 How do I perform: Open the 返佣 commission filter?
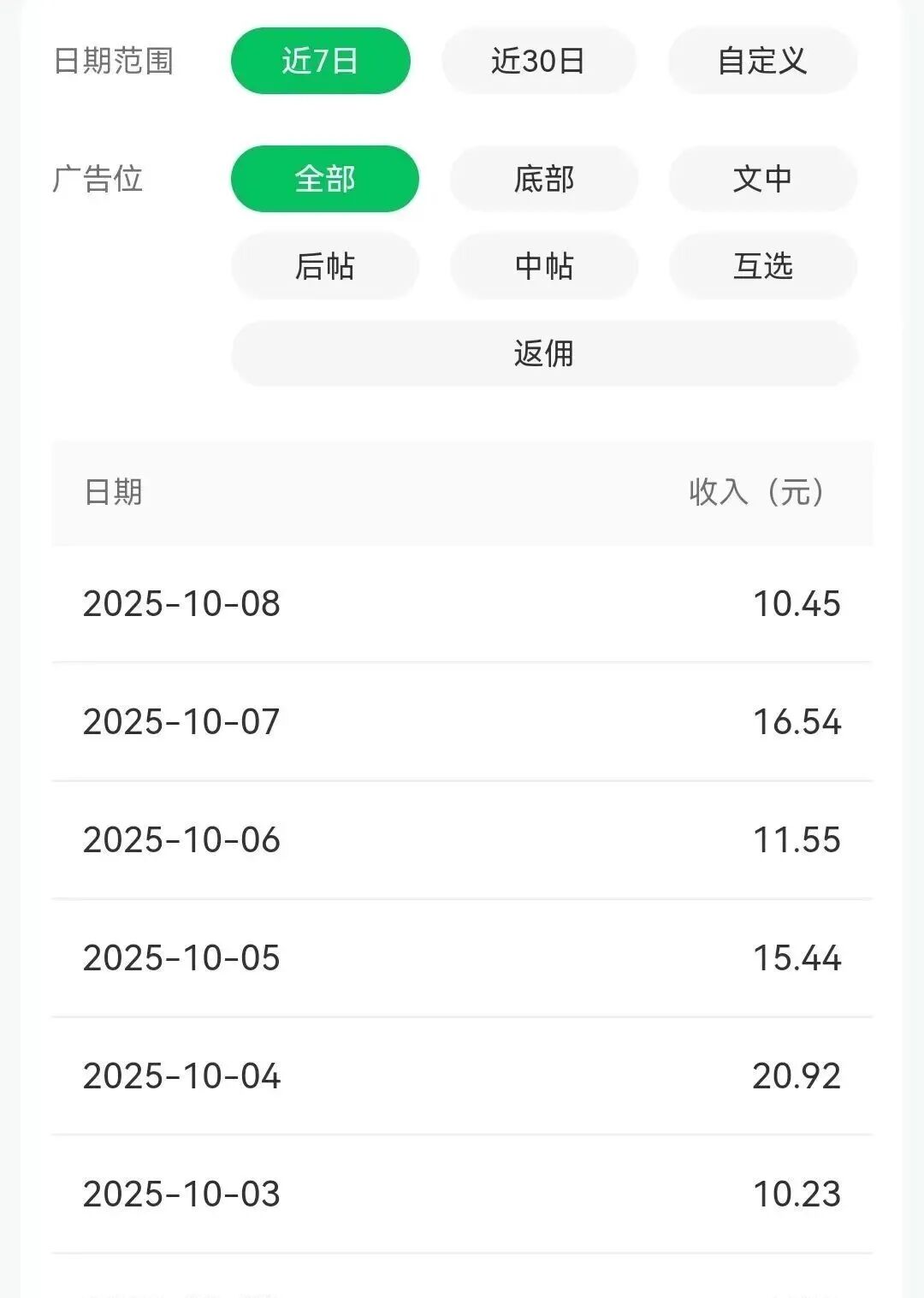pyautogui.click(x=542, y=354)
